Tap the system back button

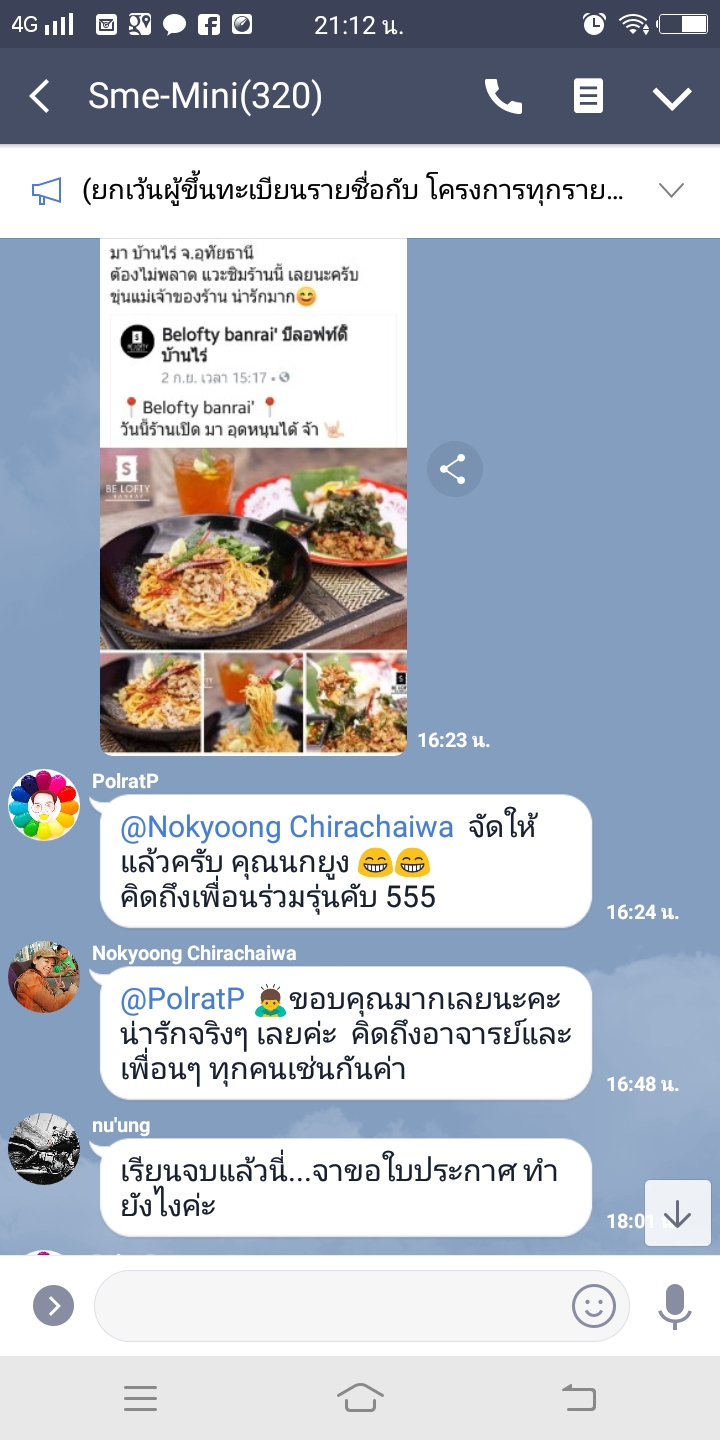(579, 1397)
